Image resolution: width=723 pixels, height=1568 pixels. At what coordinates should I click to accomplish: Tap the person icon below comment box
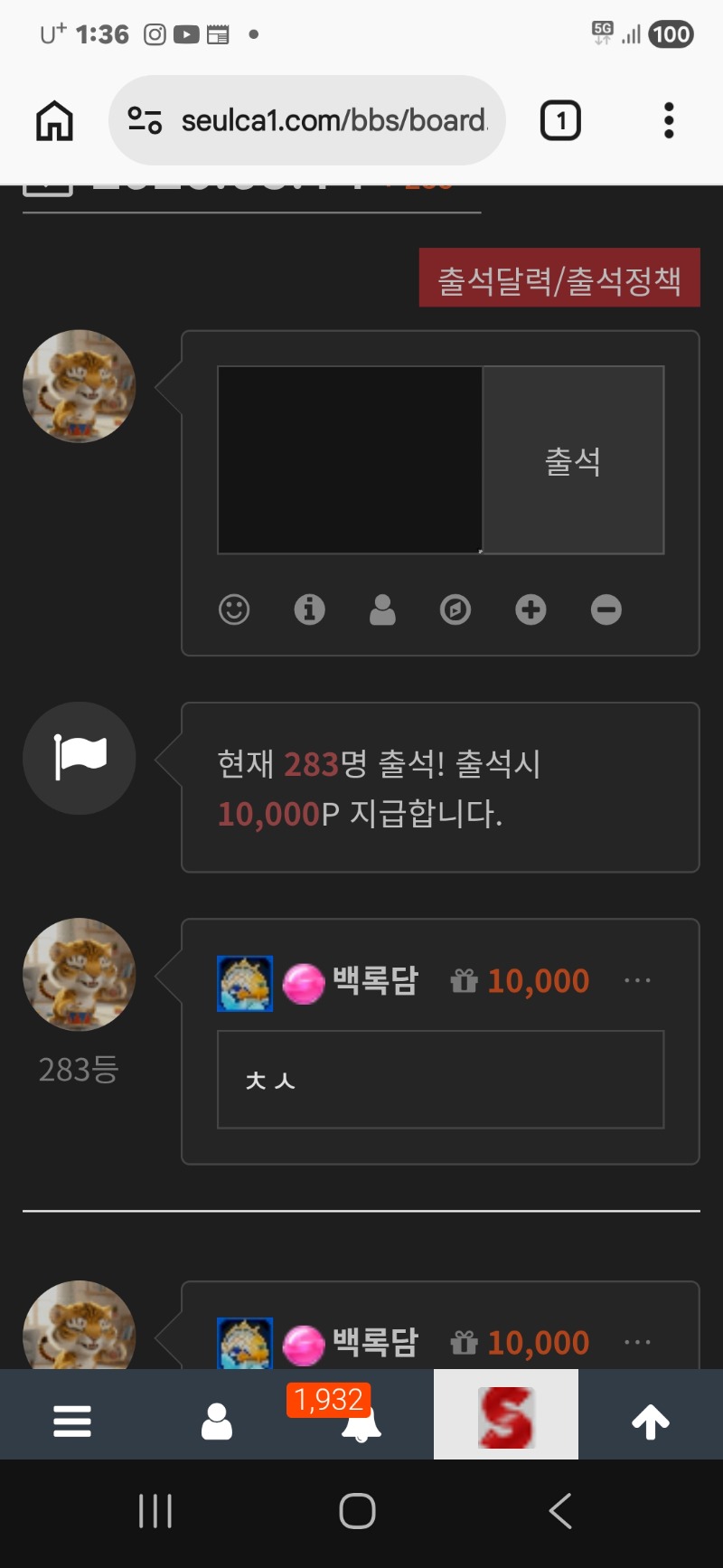pos(382,609)
